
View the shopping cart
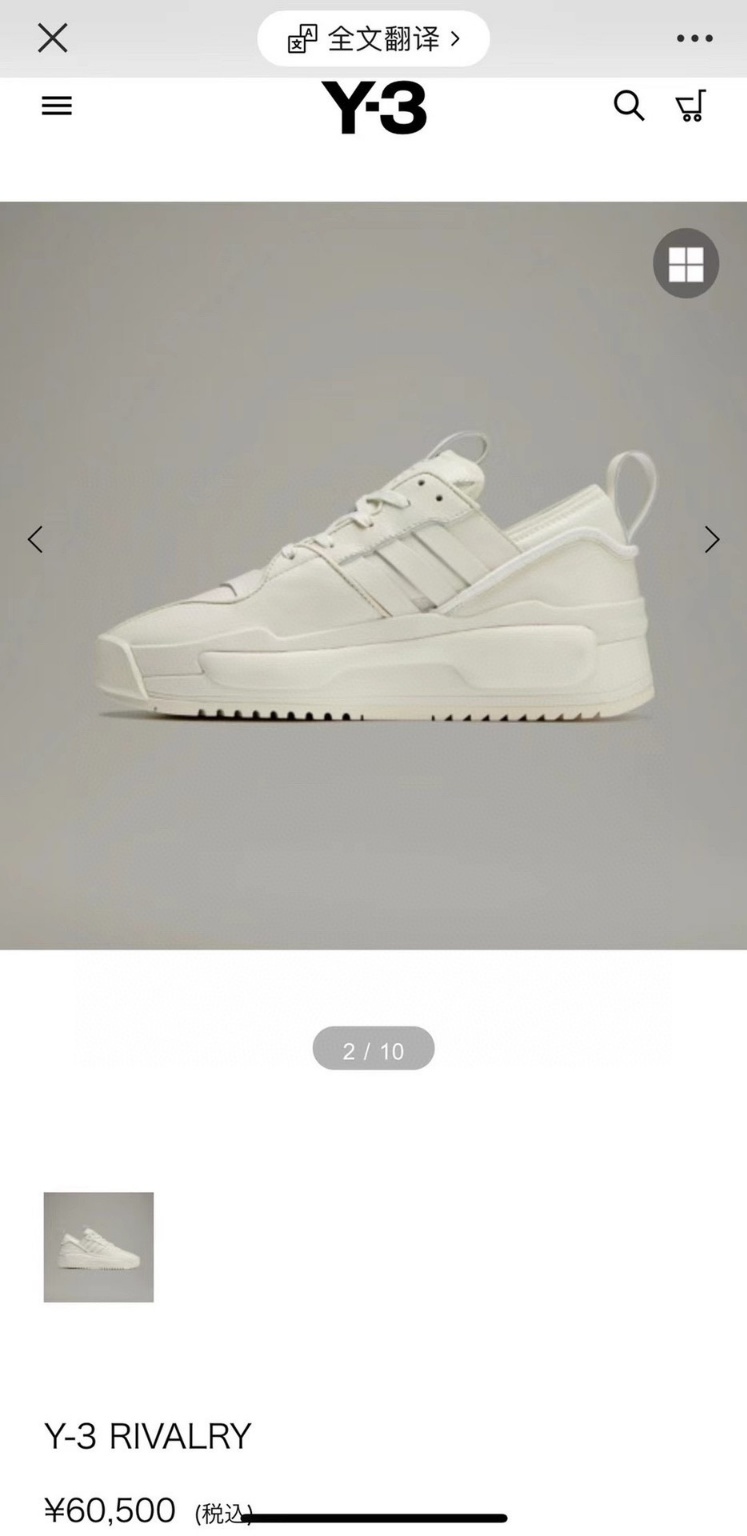(691, 105)
